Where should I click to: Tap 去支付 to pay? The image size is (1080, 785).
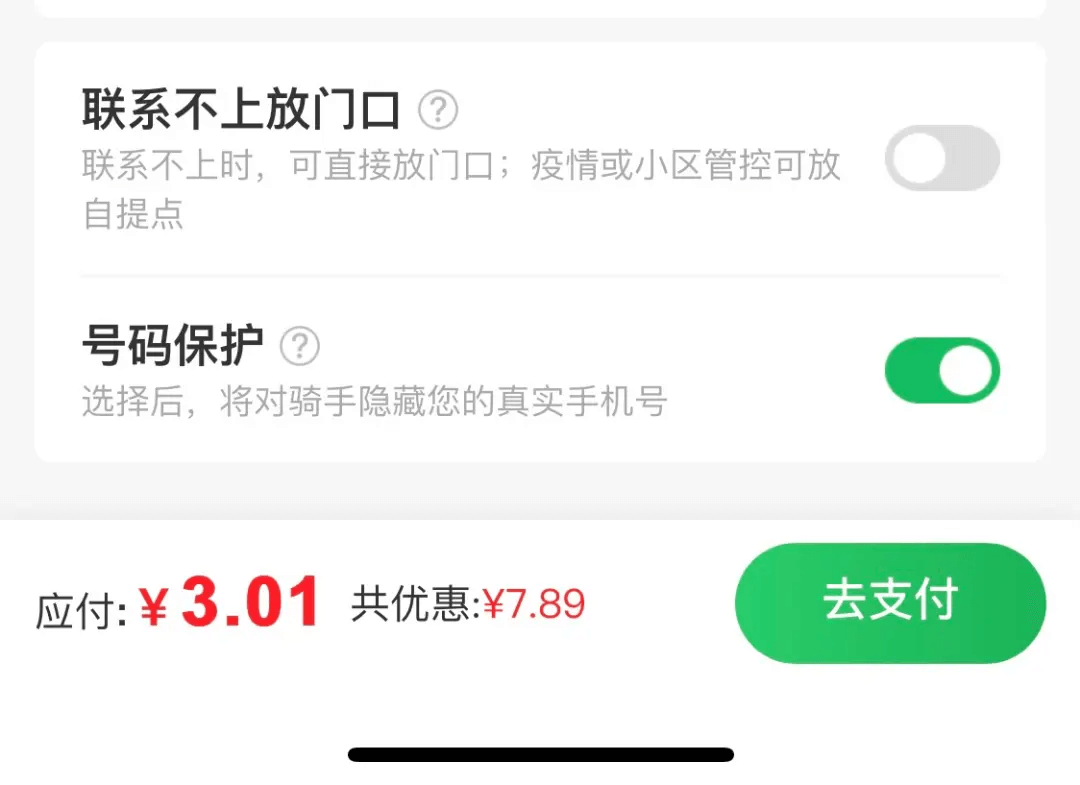tap(890, 602)
